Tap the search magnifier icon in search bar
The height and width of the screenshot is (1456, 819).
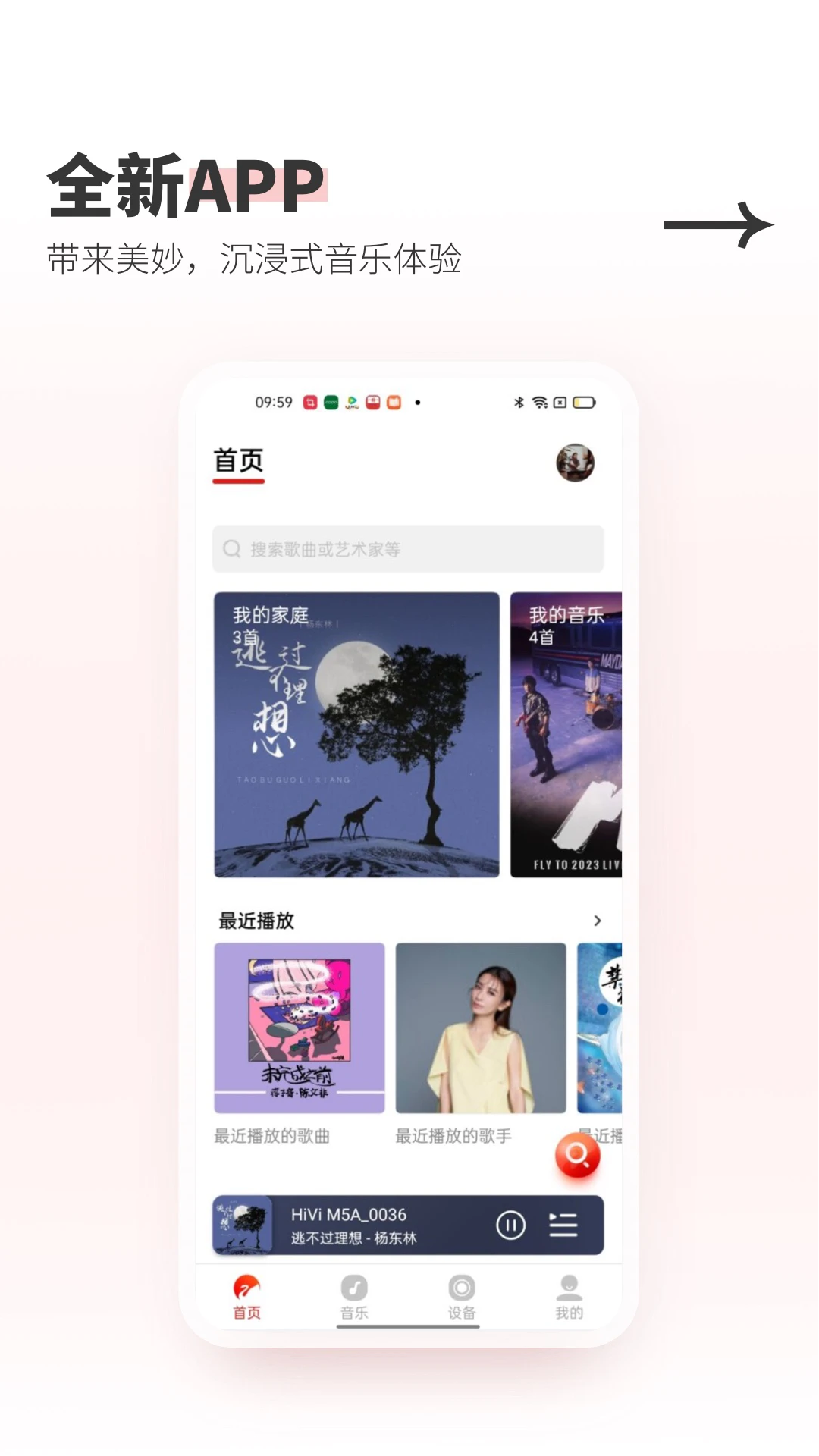pos(230,548)
